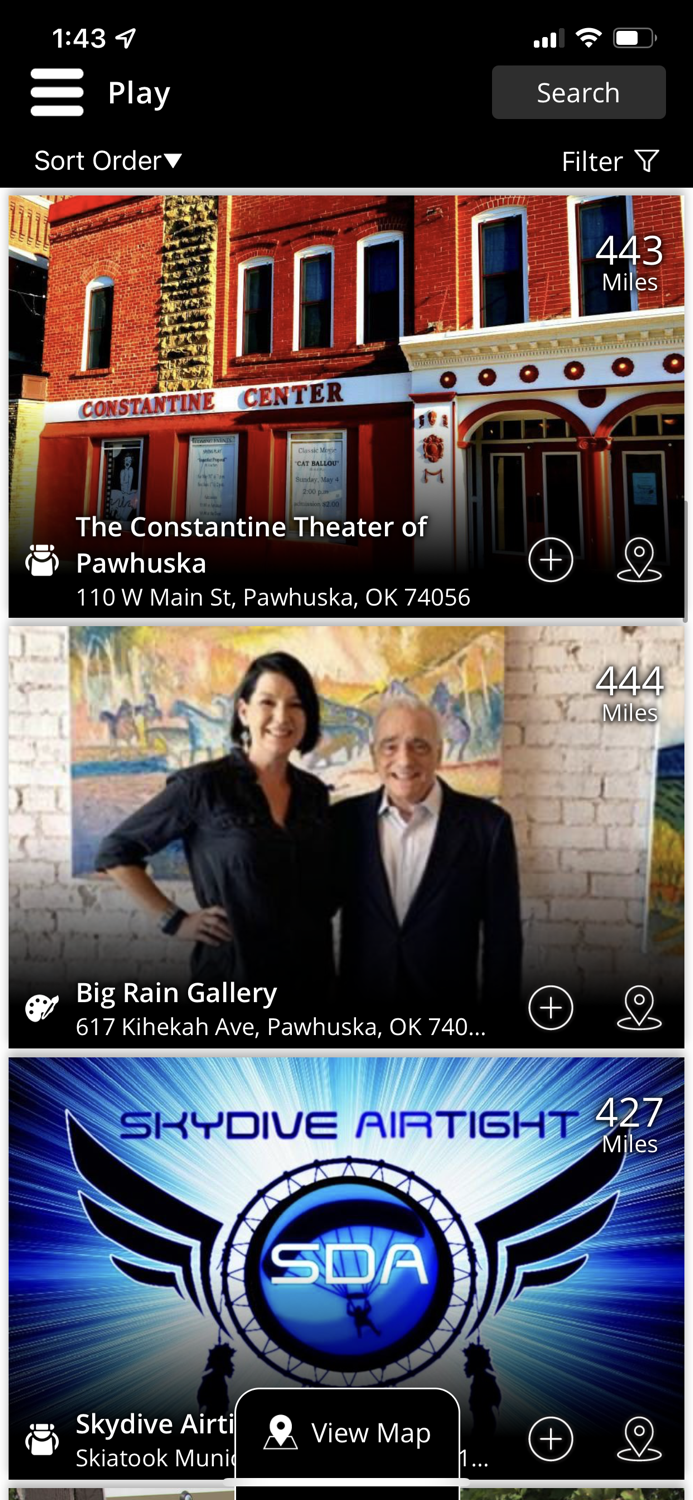
Task: Expand the Sort Order dropdown
Action: tap(108, 161)
